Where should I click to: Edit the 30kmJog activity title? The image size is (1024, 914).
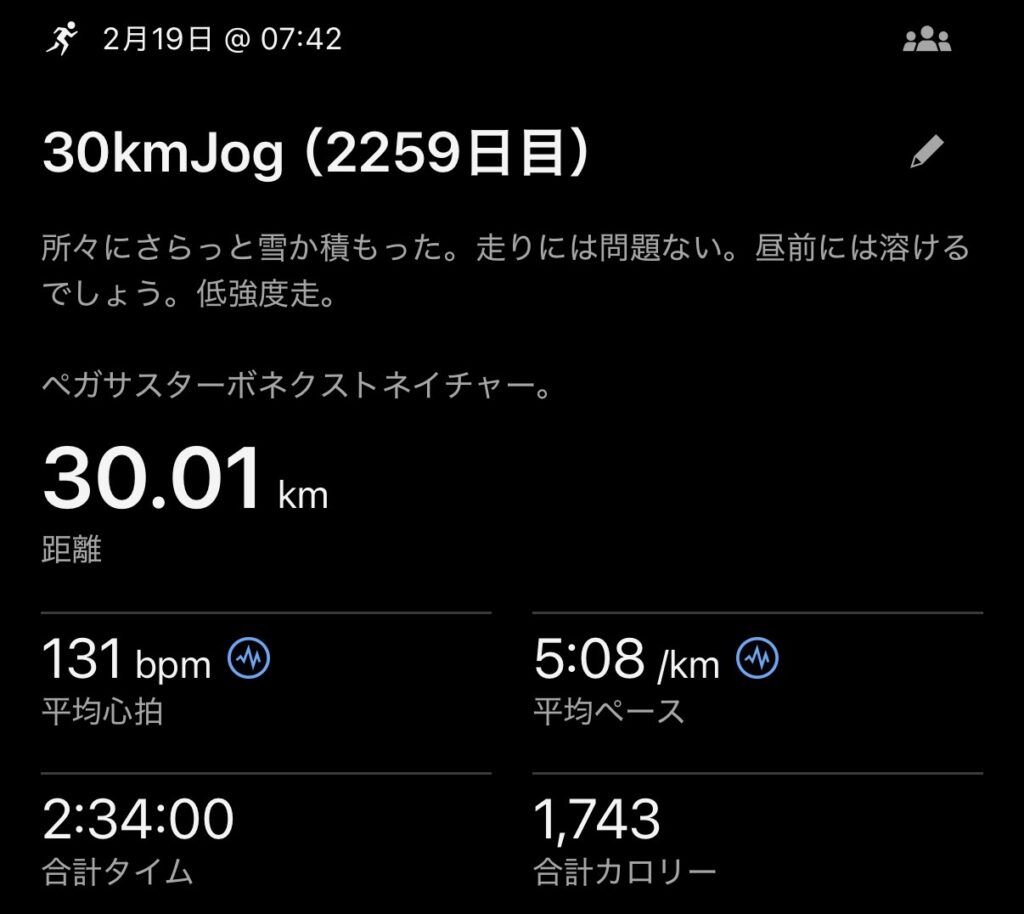pos(927,152)
